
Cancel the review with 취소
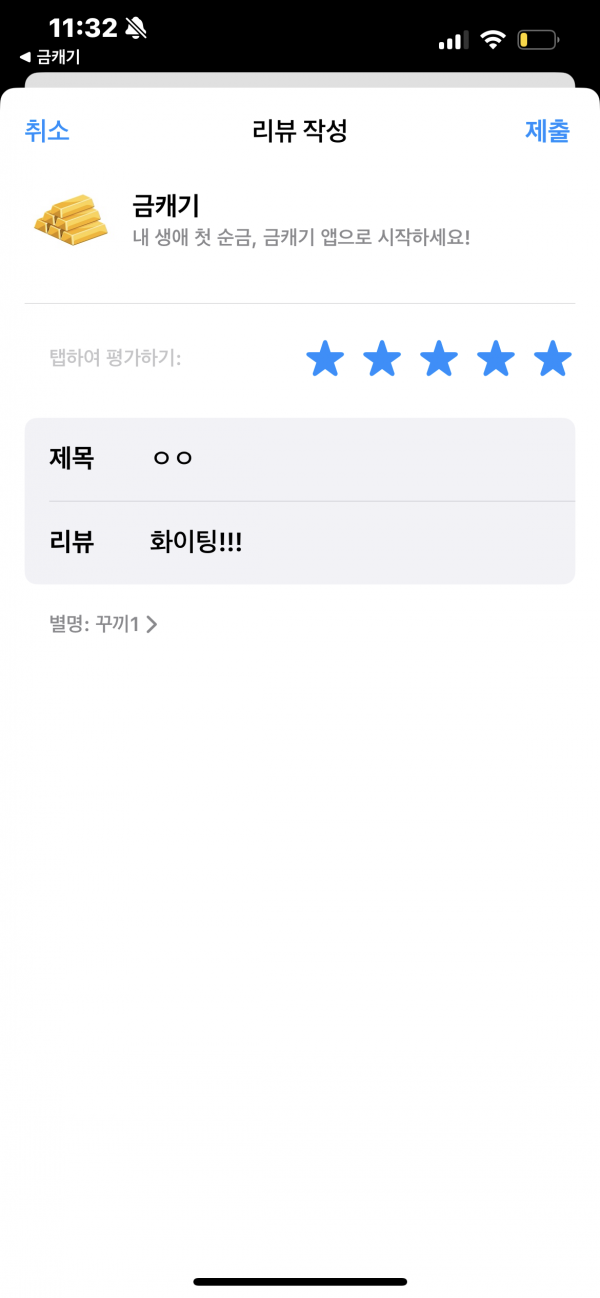(x=47, y=131)
